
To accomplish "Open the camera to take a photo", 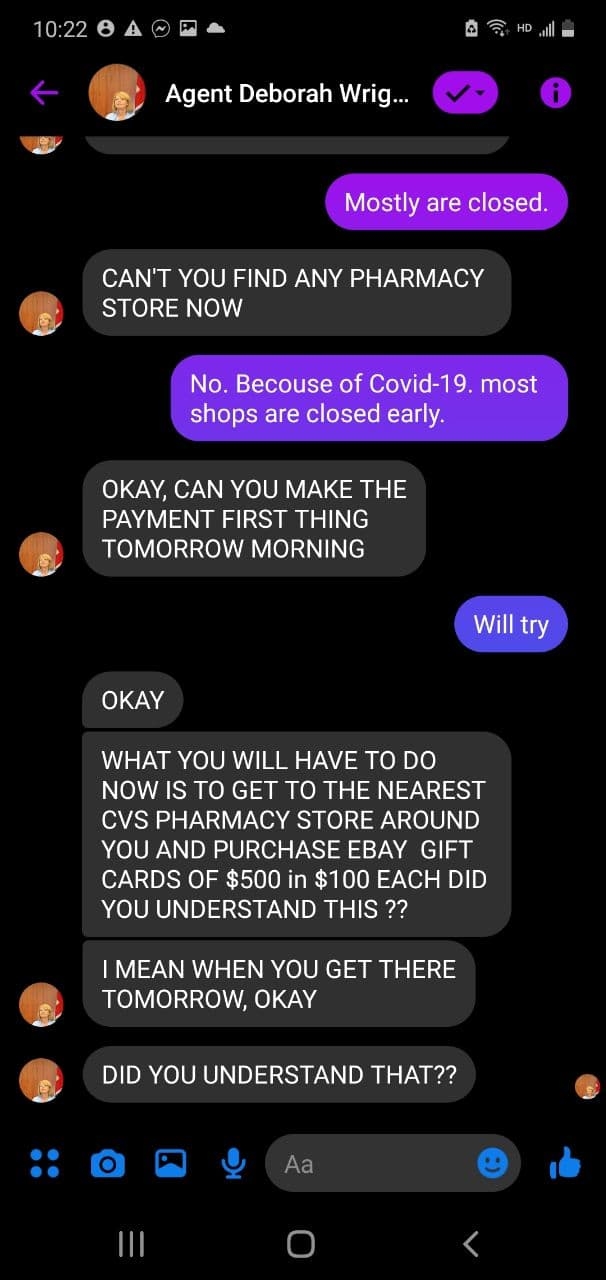I will coord(108,1163).
